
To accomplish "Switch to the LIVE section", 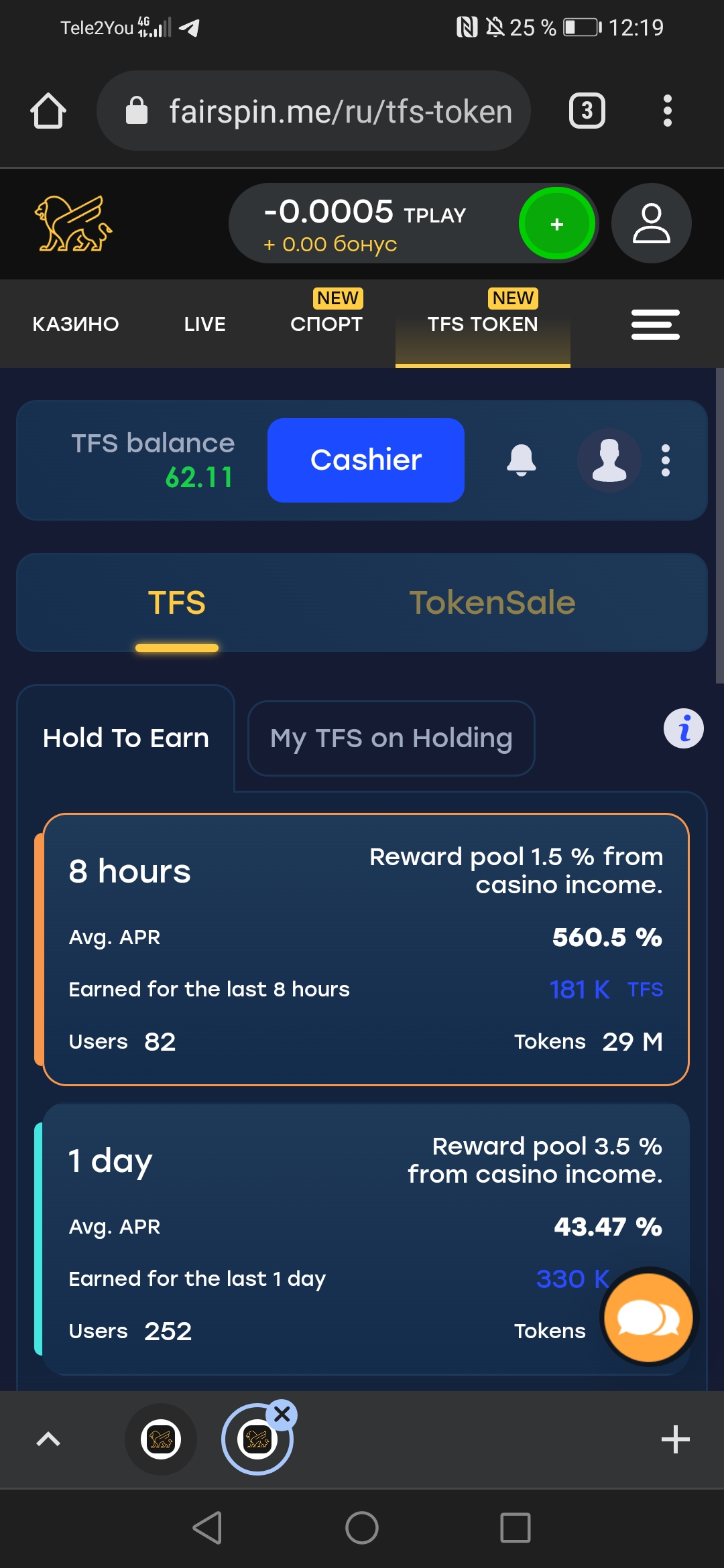I will [x=204, y=324].
